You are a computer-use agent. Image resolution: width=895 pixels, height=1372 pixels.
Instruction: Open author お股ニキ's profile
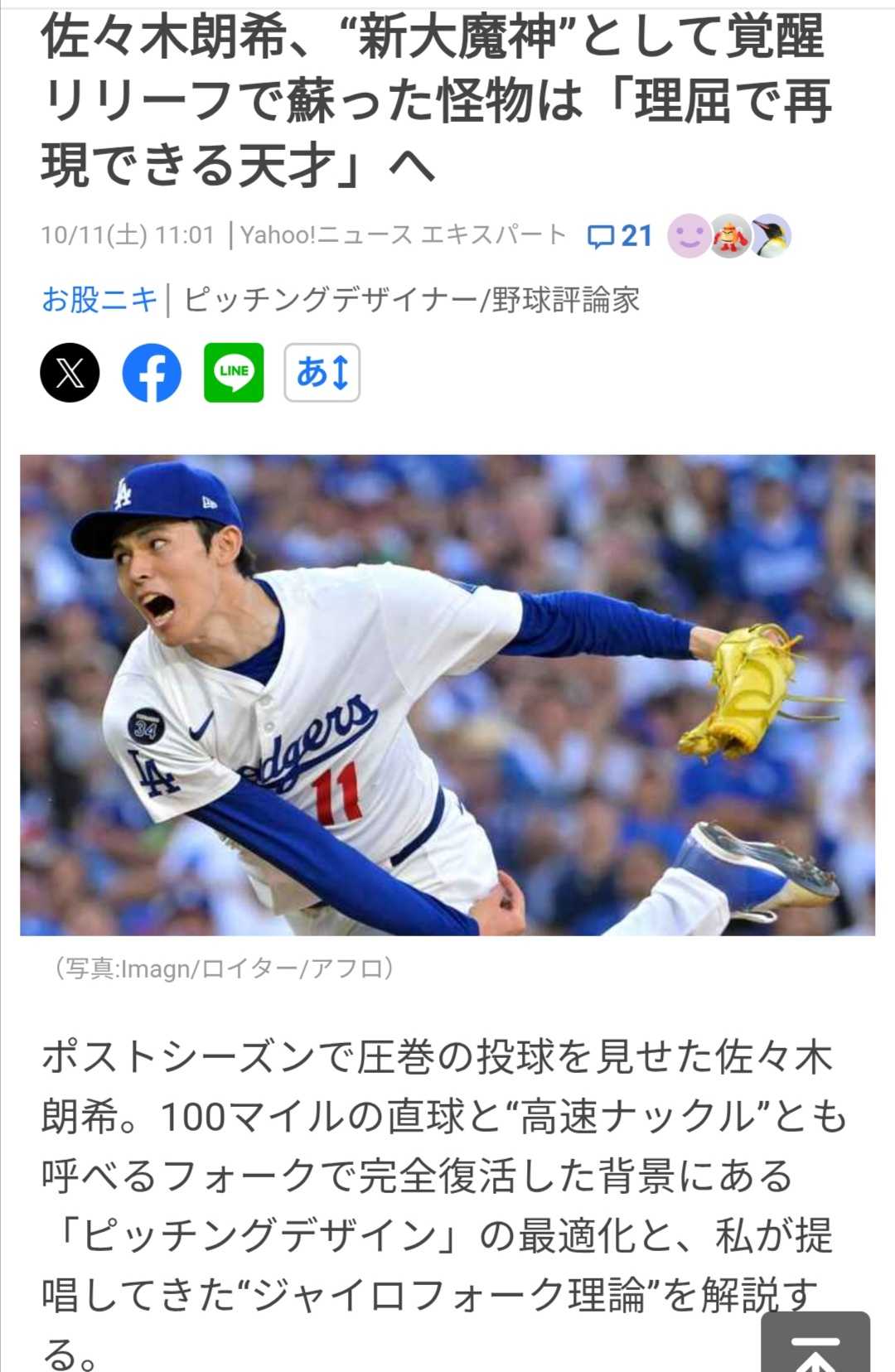coord(99,299)
